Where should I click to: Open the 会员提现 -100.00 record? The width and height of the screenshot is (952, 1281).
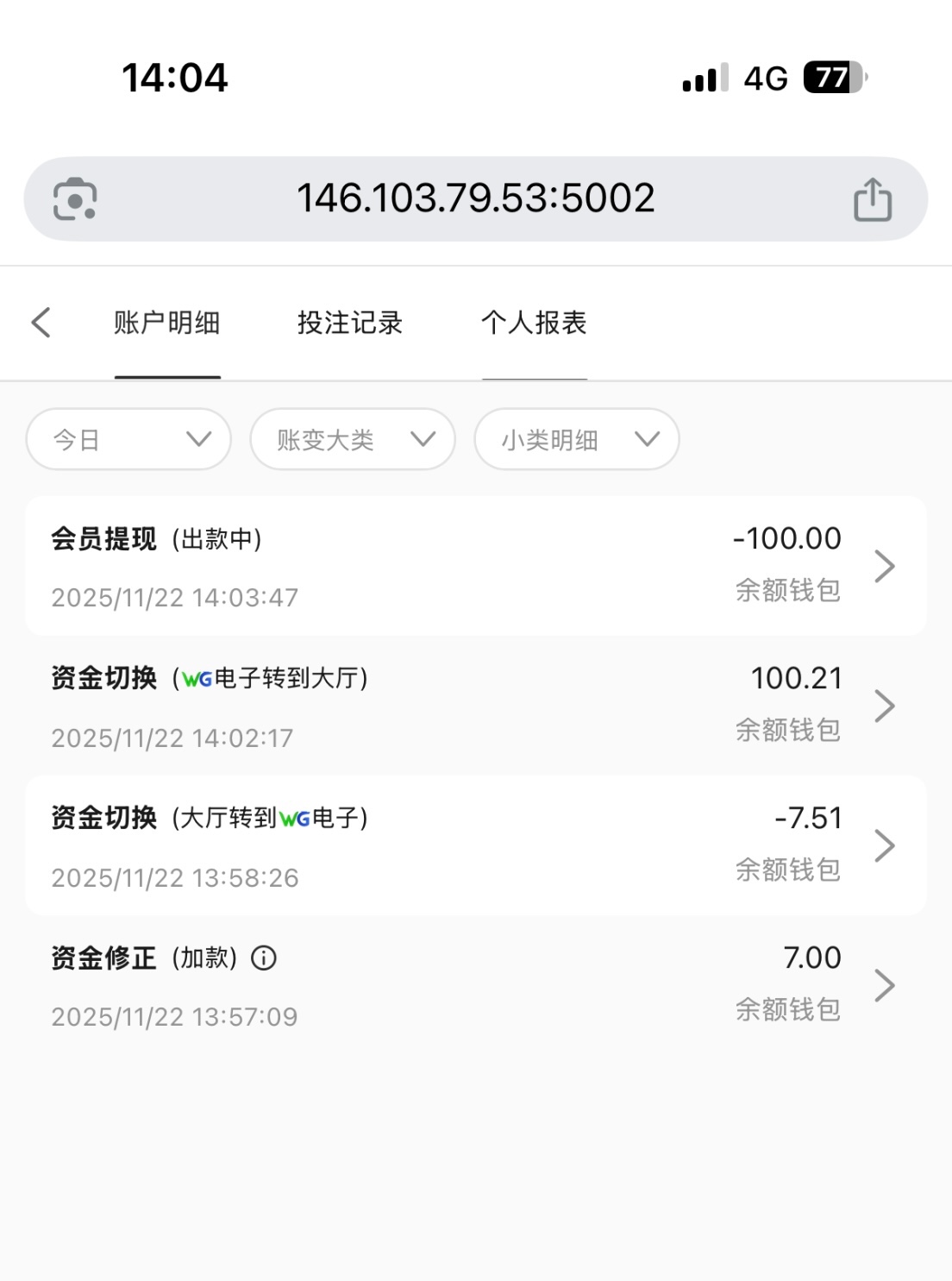(475, 566)
